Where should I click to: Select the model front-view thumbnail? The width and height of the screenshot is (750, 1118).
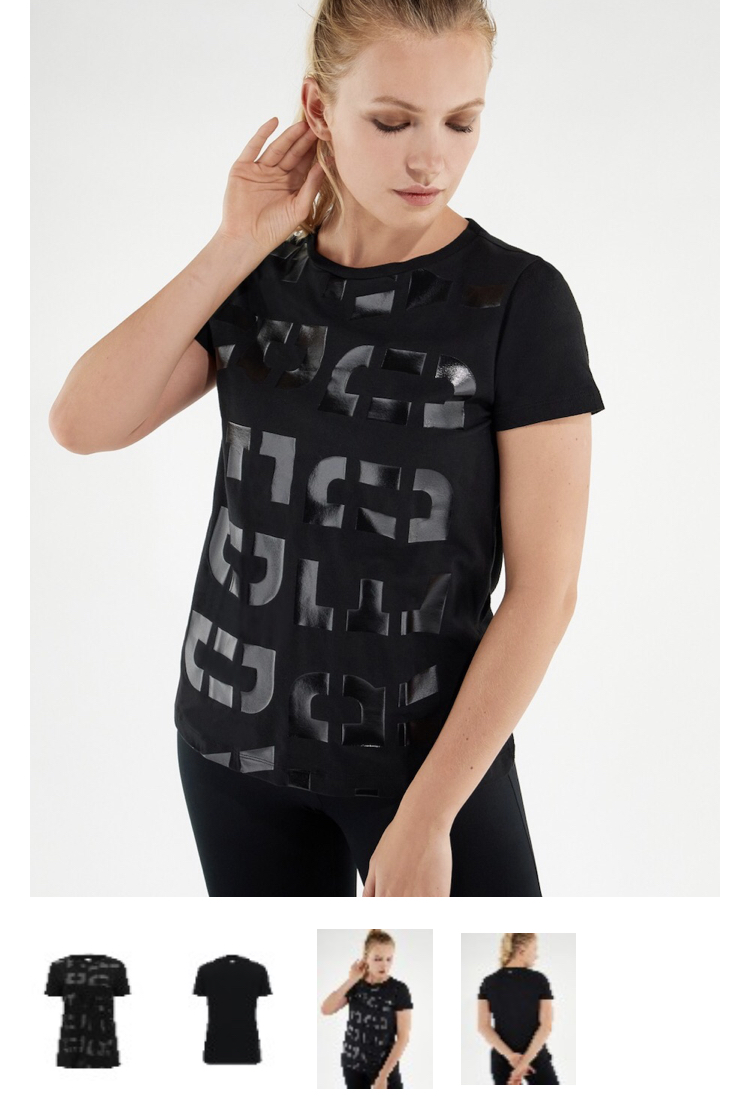[x=375, y=1009]
